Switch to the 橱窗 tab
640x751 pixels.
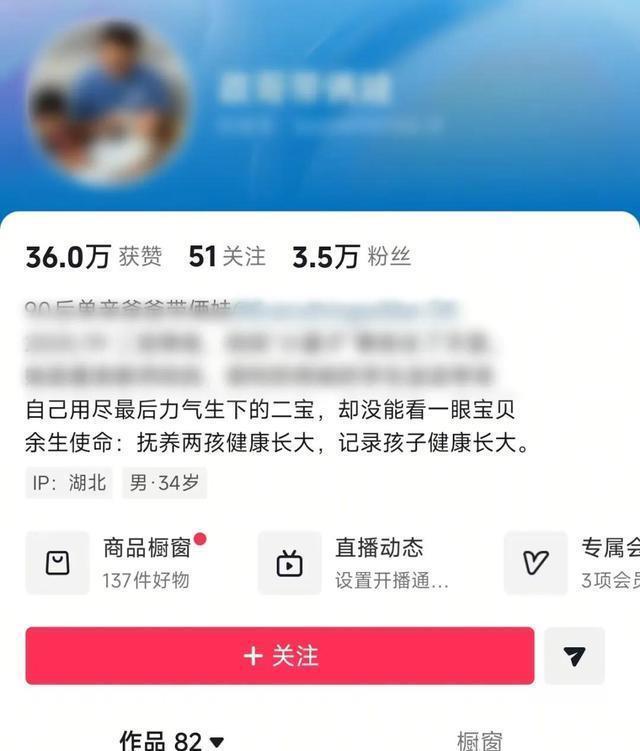pos(479,740)
